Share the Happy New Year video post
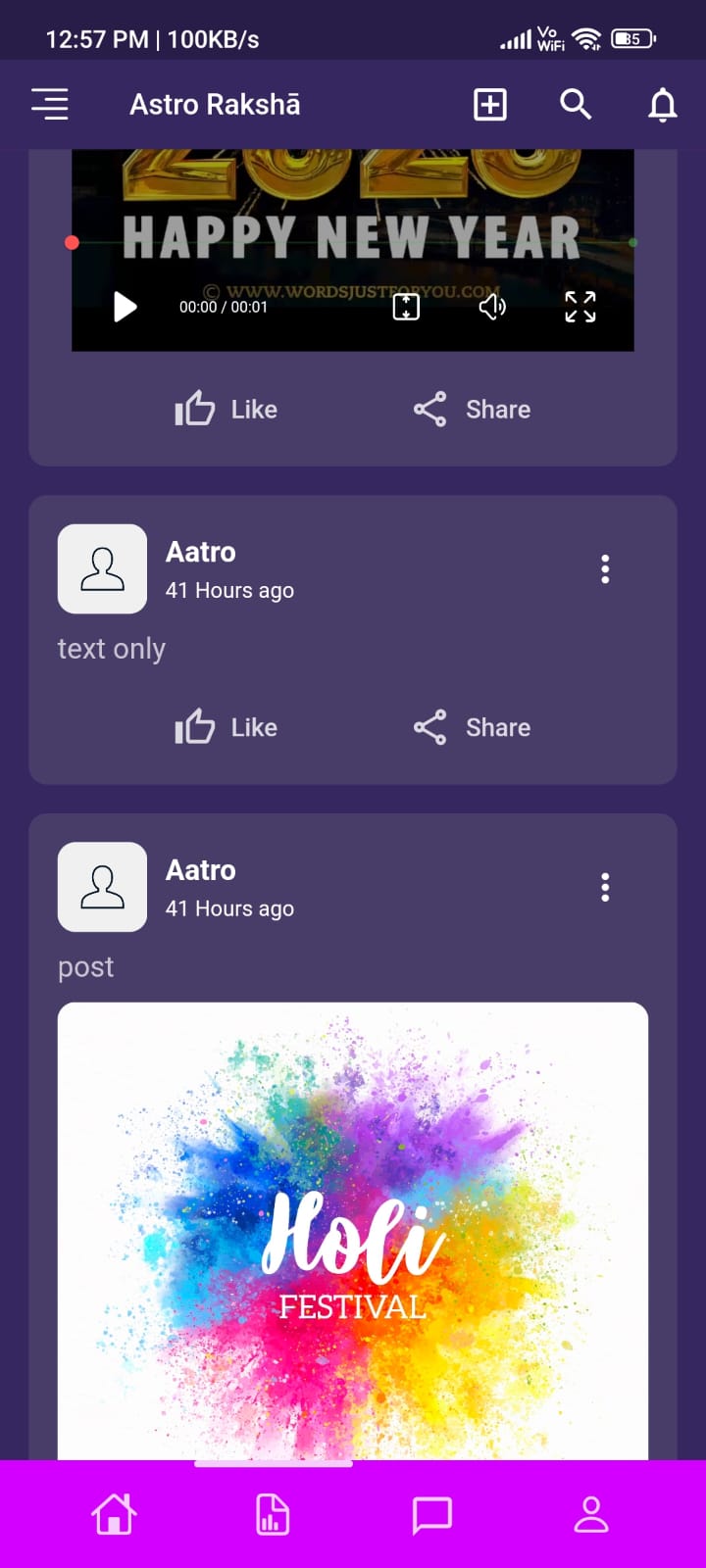This screenshot has width=706, height=1568. (x=472, y=409)
